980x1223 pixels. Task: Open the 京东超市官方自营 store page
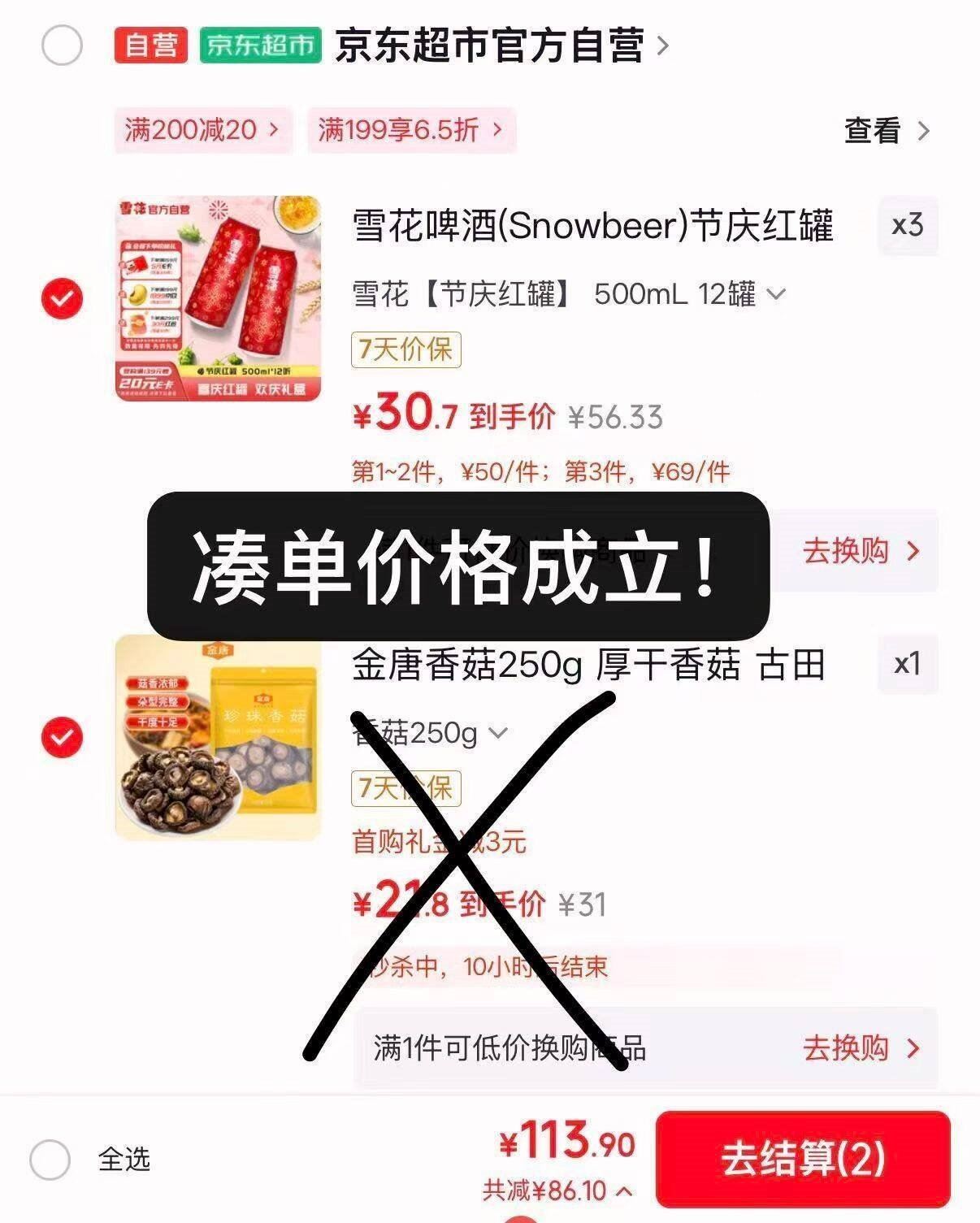pos(501,45)
